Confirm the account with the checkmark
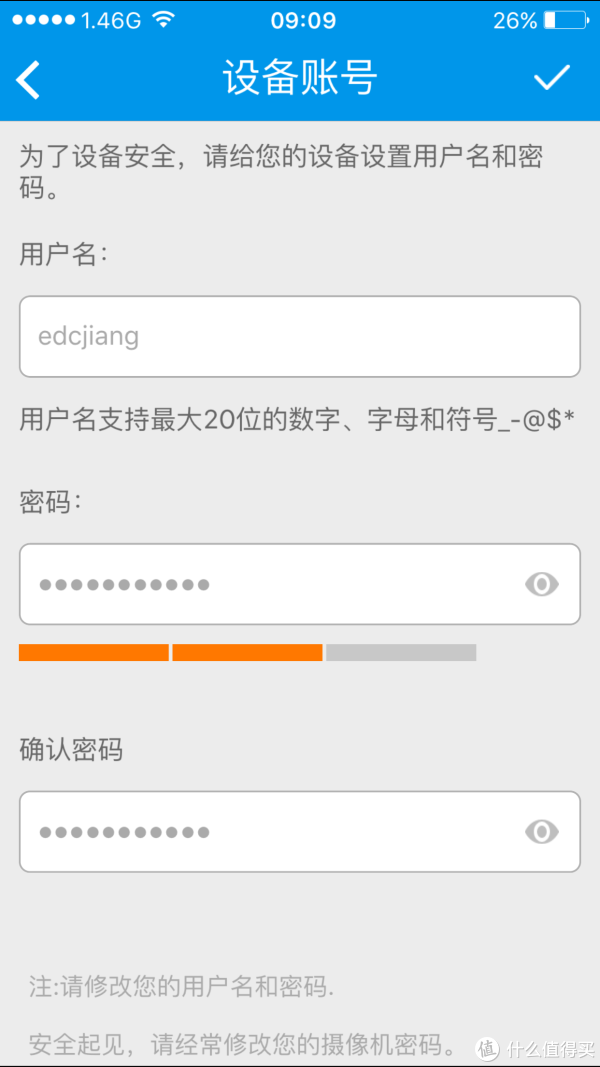This screenshot has height=1067, width=600. tap(551, 78)
